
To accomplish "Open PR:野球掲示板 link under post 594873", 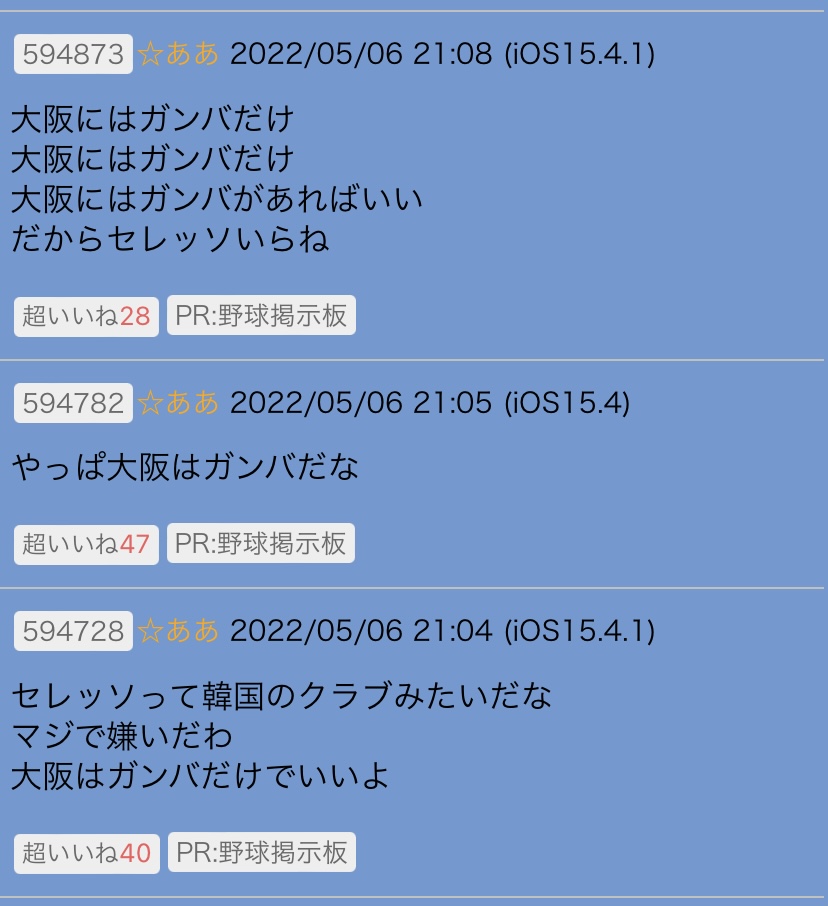I will click(x=261, y=316).
